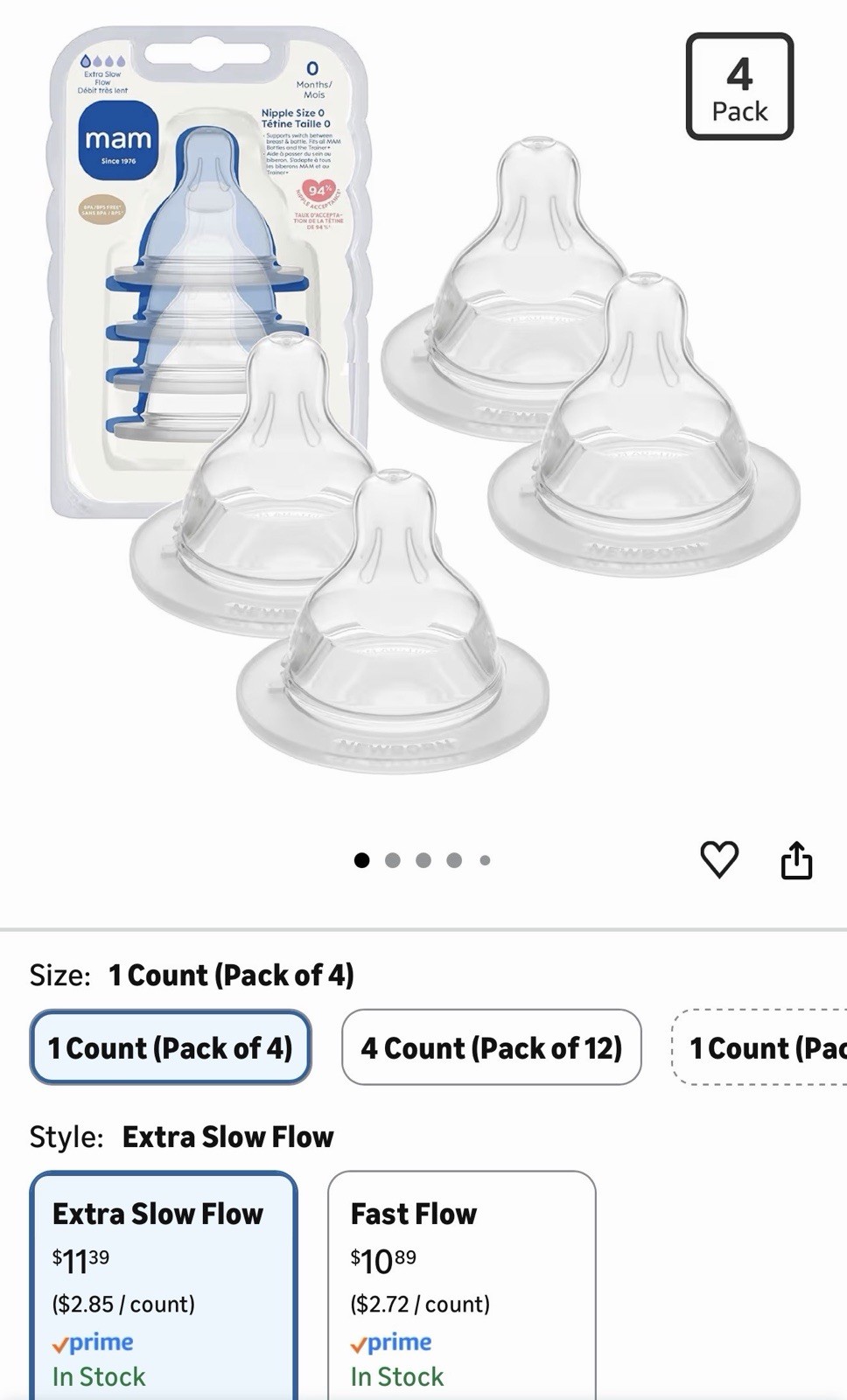Share this product
This screenshot has height=1400, width=847.
[x=796, y=859]
